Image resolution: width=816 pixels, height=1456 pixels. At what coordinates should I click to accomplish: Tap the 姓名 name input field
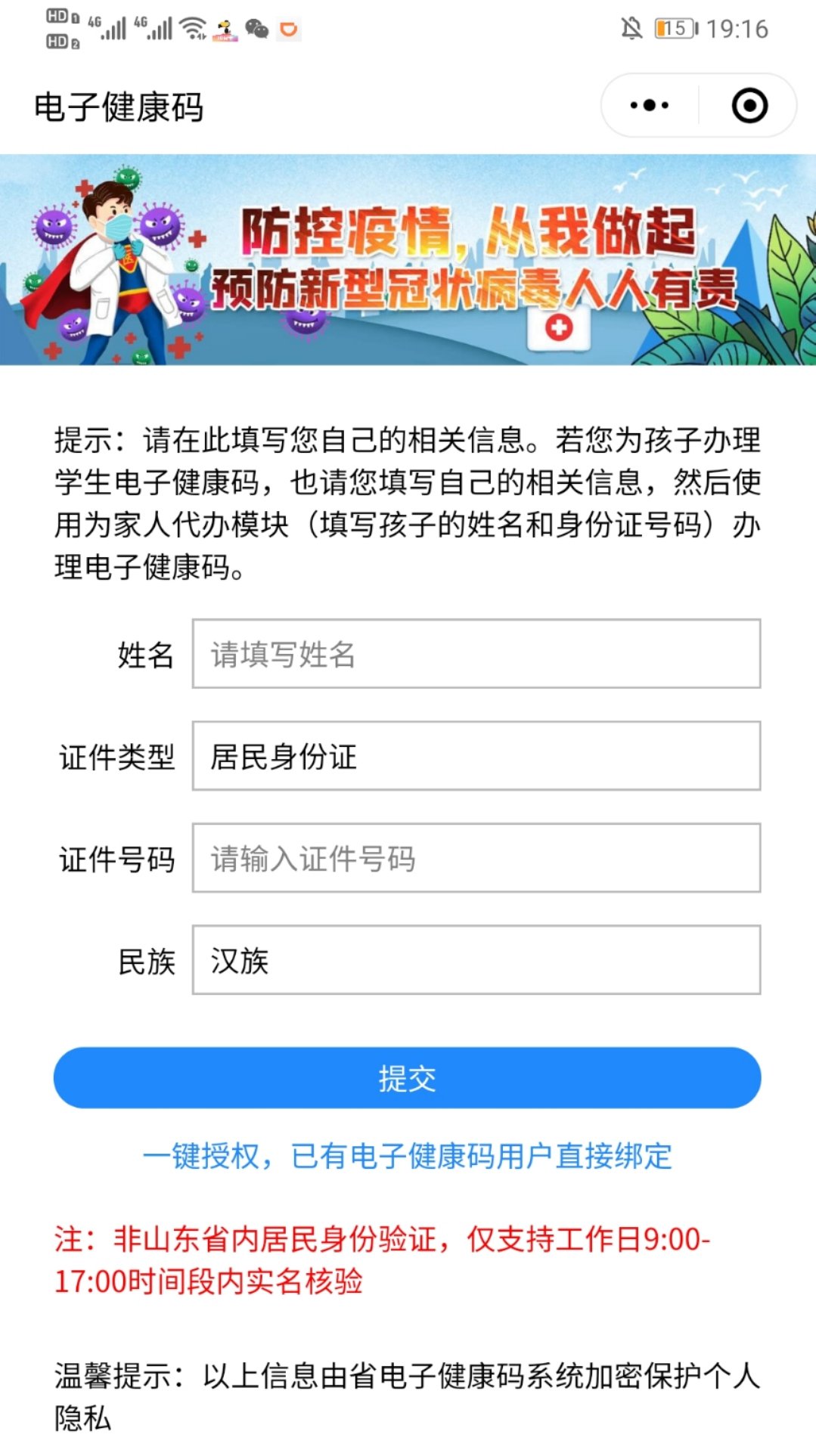tap(476, 654)
